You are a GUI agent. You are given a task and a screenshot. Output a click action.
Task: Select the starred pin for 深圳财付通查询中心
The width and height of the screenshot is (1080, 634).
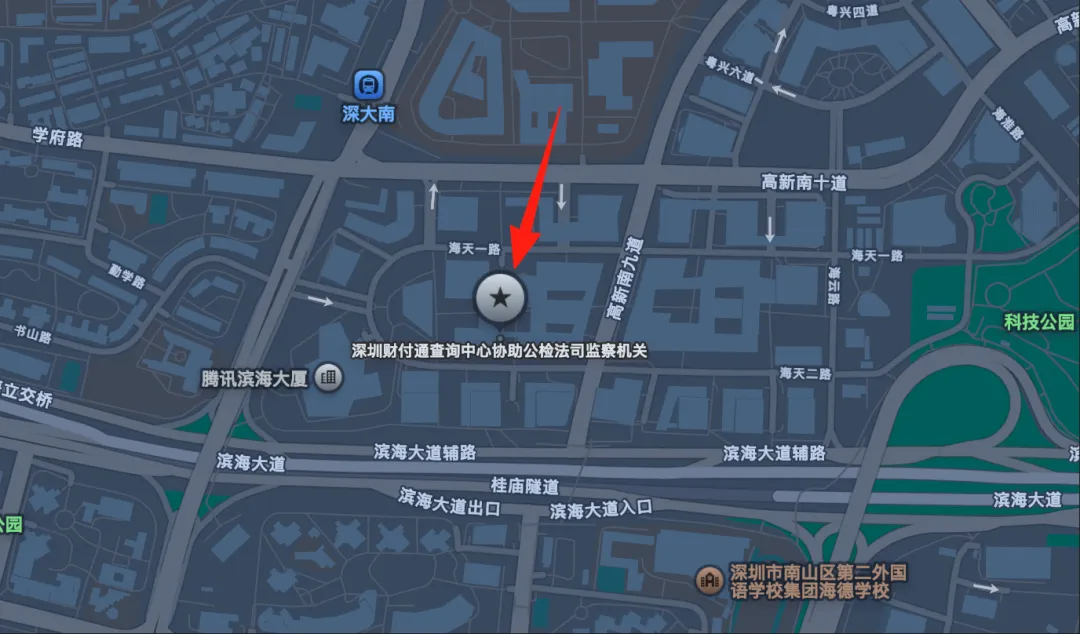coord(500,298)
